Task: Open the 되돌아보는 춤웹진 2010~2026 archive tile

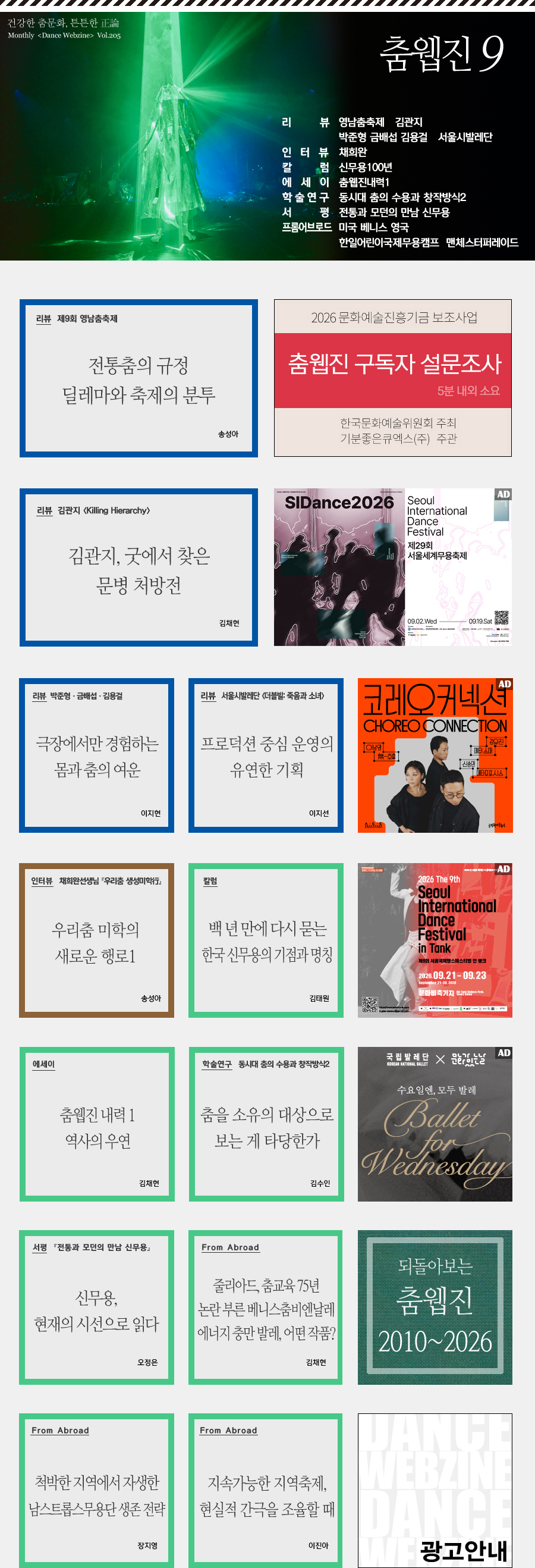Action: [435, 1307]
